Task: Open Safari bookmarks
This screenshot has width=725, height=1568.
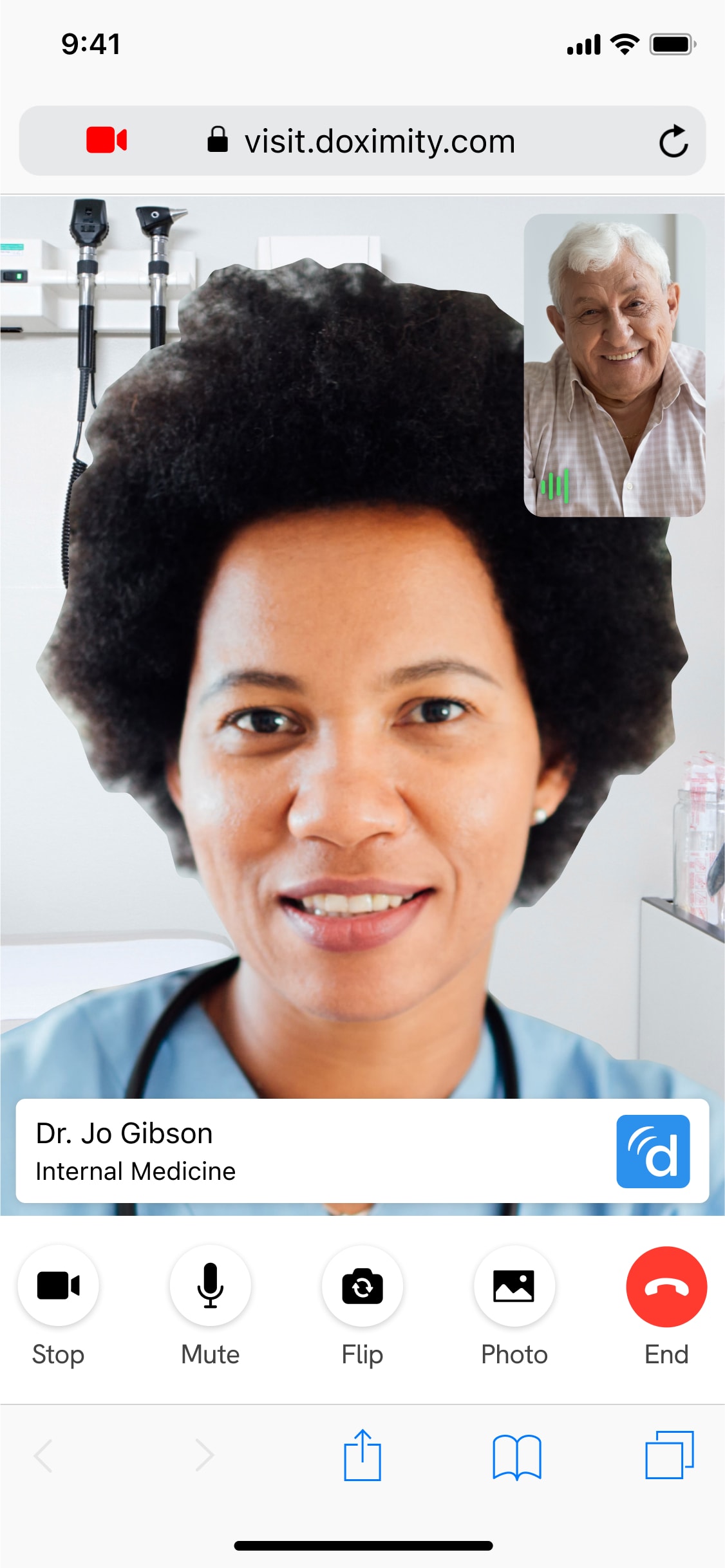Action: 516,1457
